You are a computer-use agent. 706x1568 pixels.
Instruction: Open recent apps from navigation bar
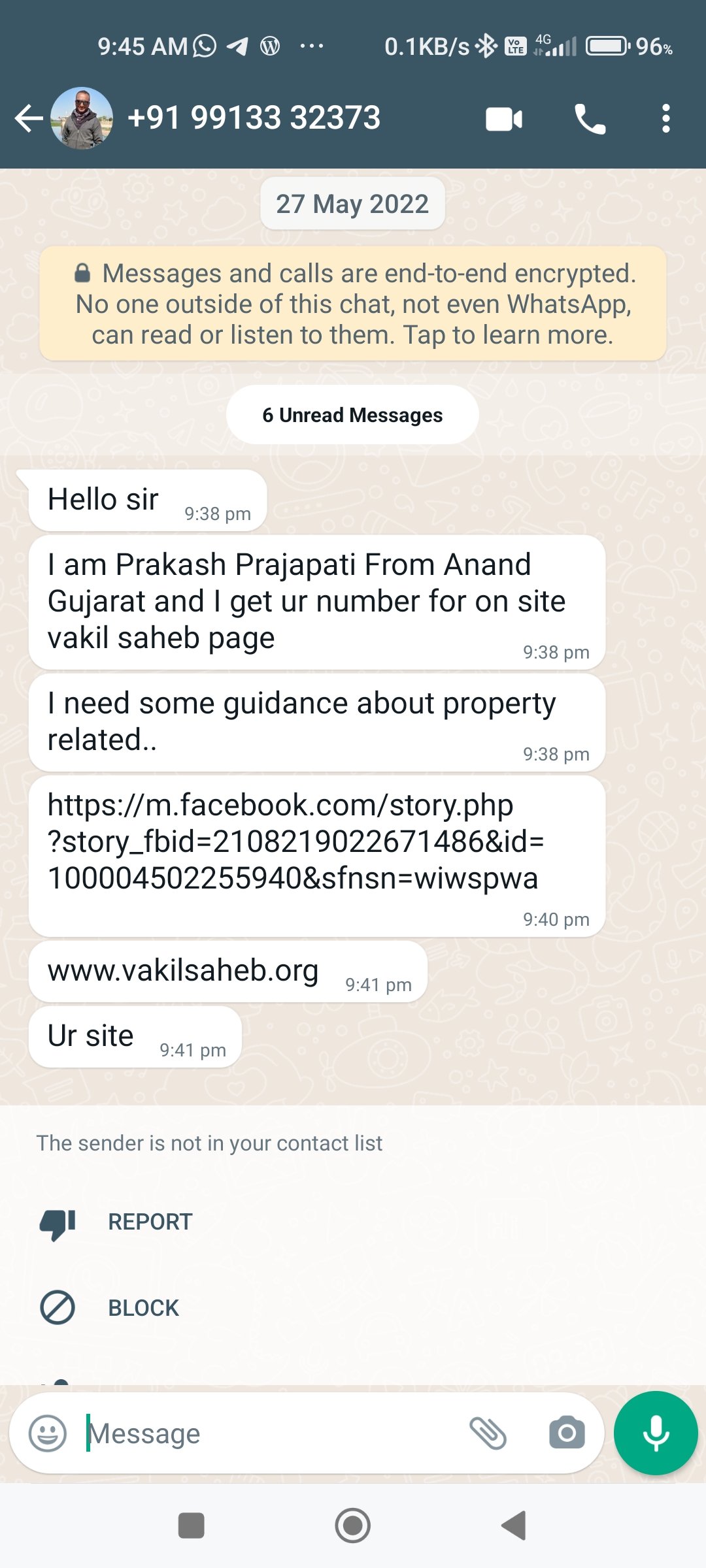tap(192, 1526)
